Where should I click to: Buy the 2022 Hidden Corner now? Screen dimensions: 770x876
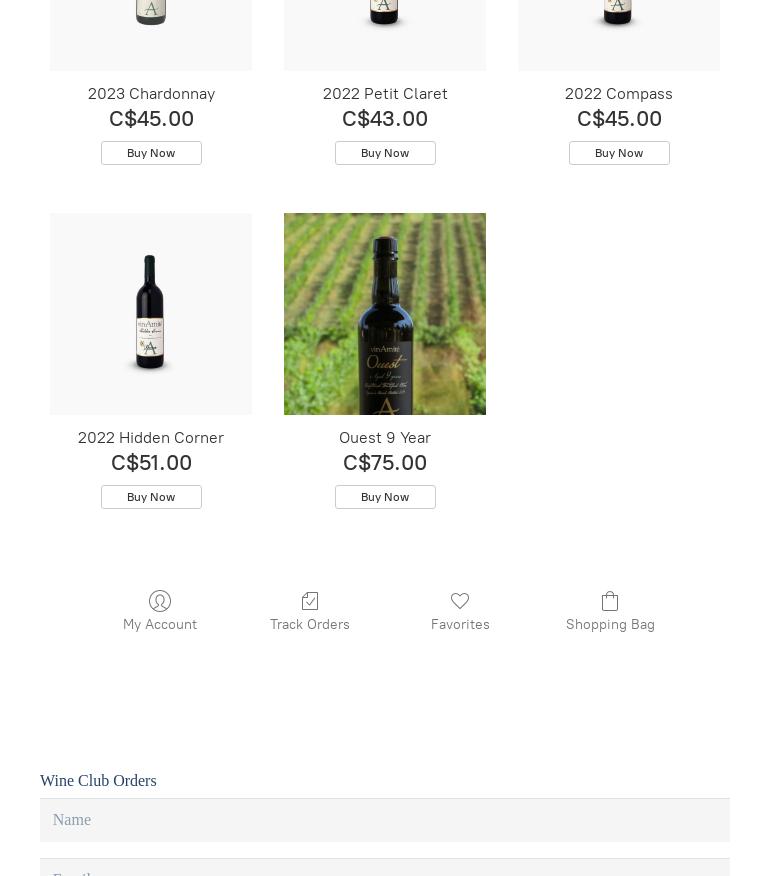click(151, 497)
